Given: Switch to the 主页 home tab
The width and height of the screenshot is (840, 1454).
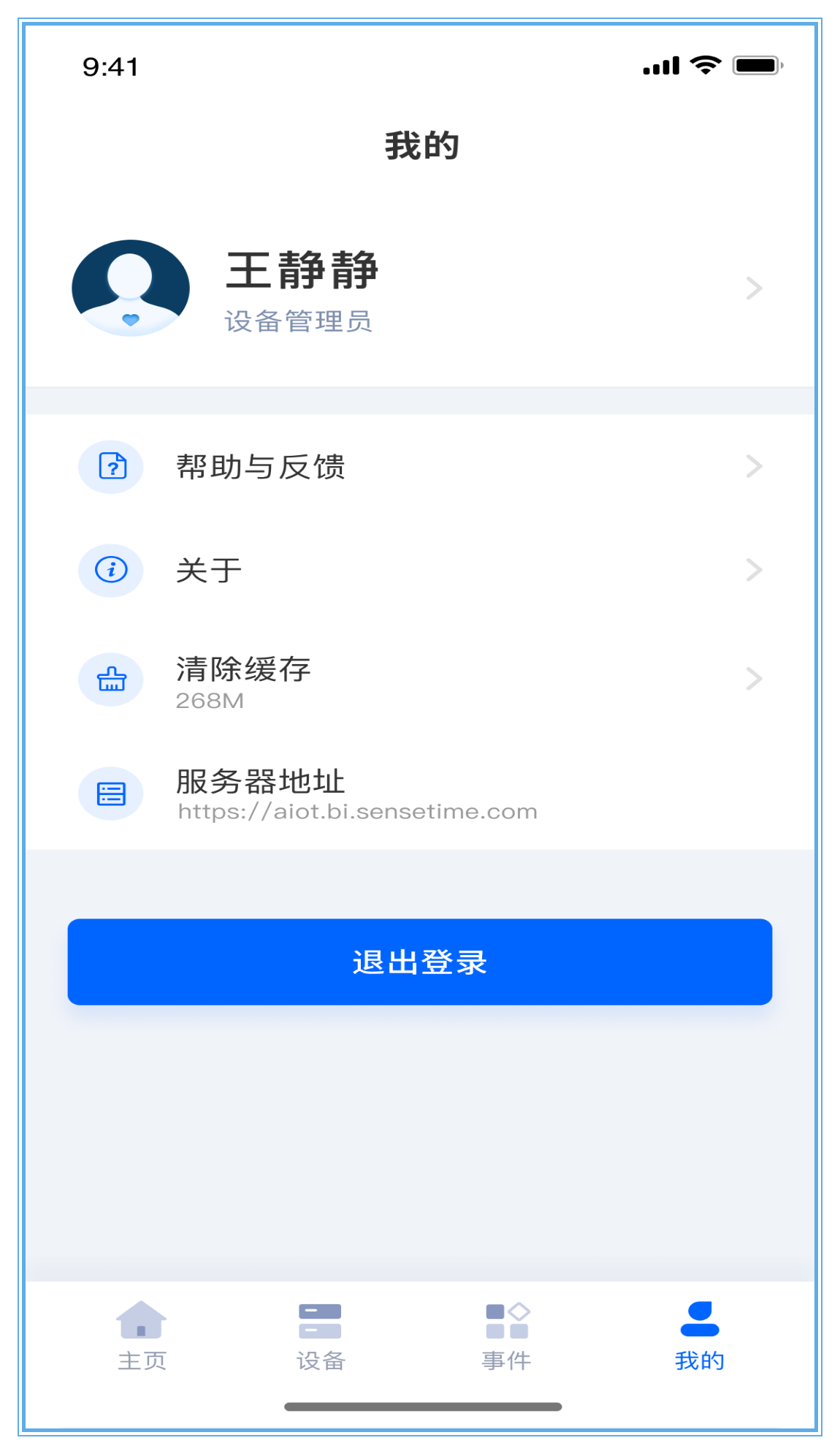Looking at the screenshot, I should click(x=142, y=1336).
